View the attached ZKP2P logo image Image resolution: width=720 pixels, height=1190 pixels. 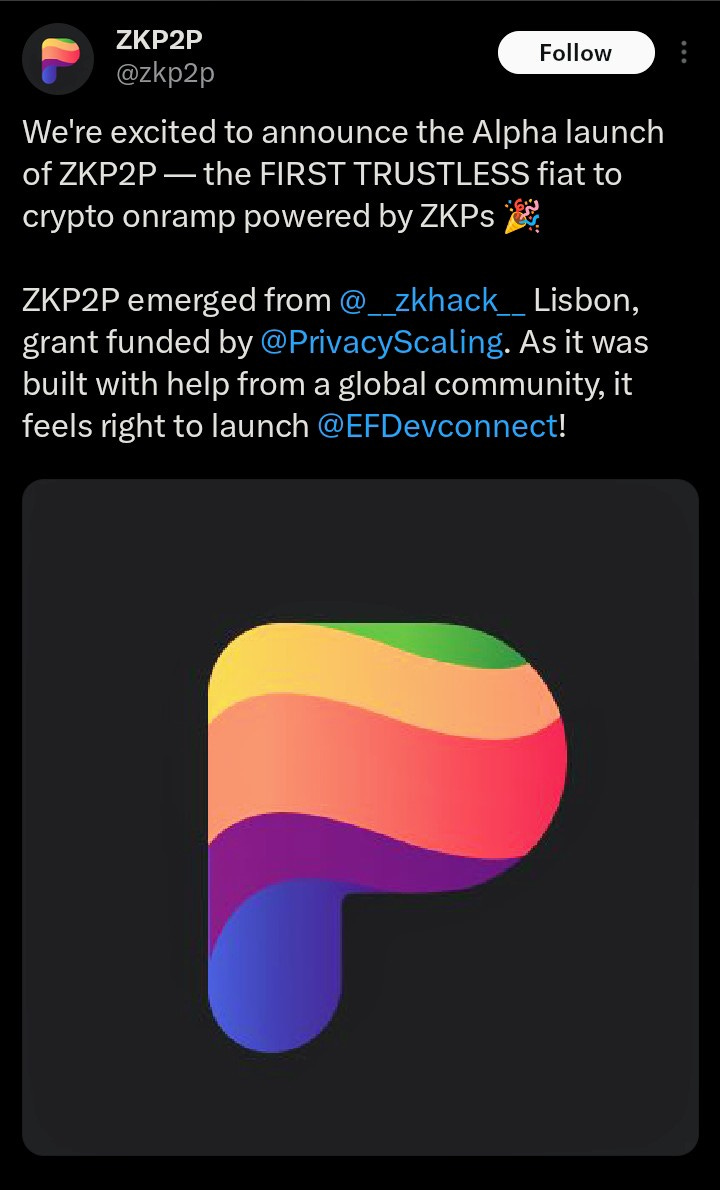coord(360,816)
